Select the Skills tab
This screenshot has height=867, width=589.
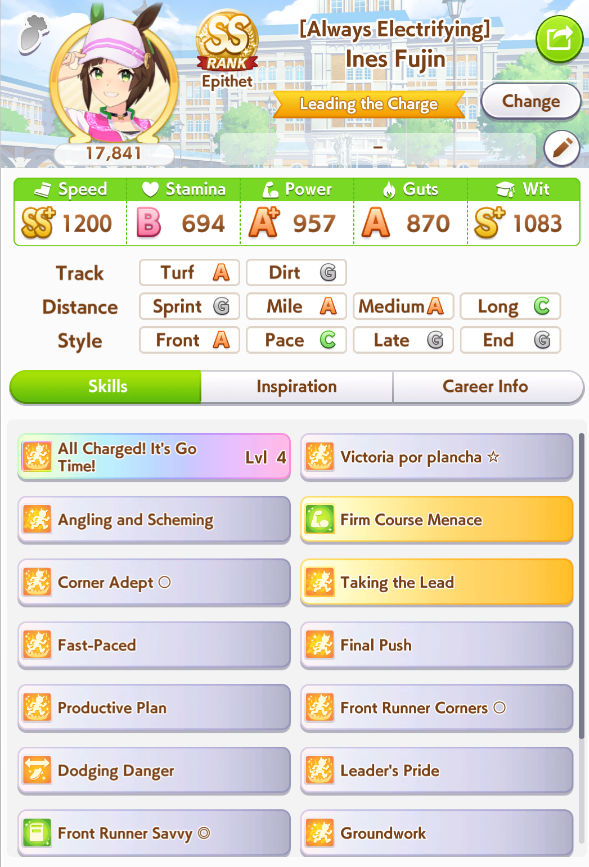(106, 387)
